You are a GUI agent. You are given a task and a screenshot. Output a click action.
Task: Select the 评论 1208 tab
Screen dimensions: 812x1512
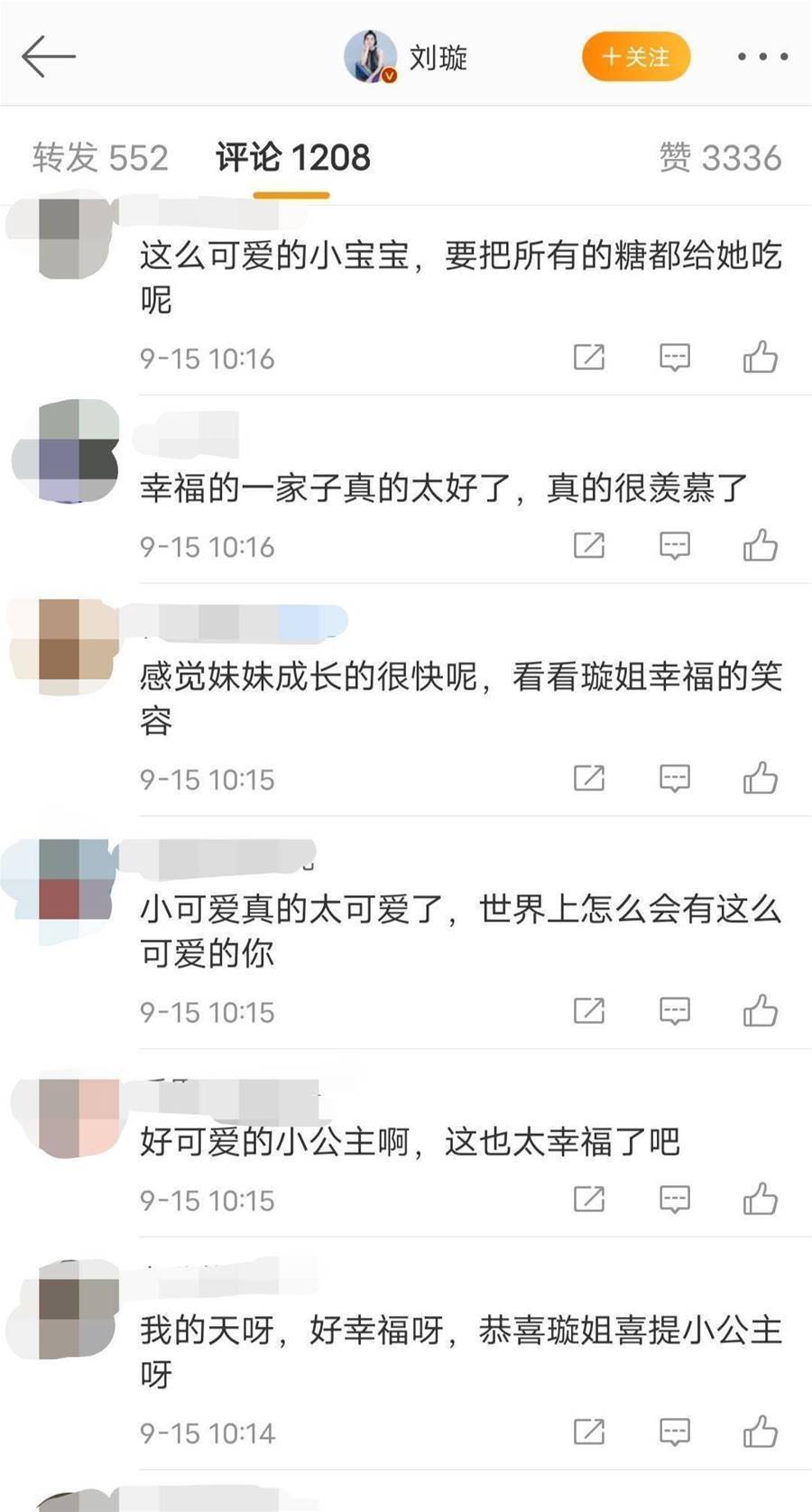[292, 158]
